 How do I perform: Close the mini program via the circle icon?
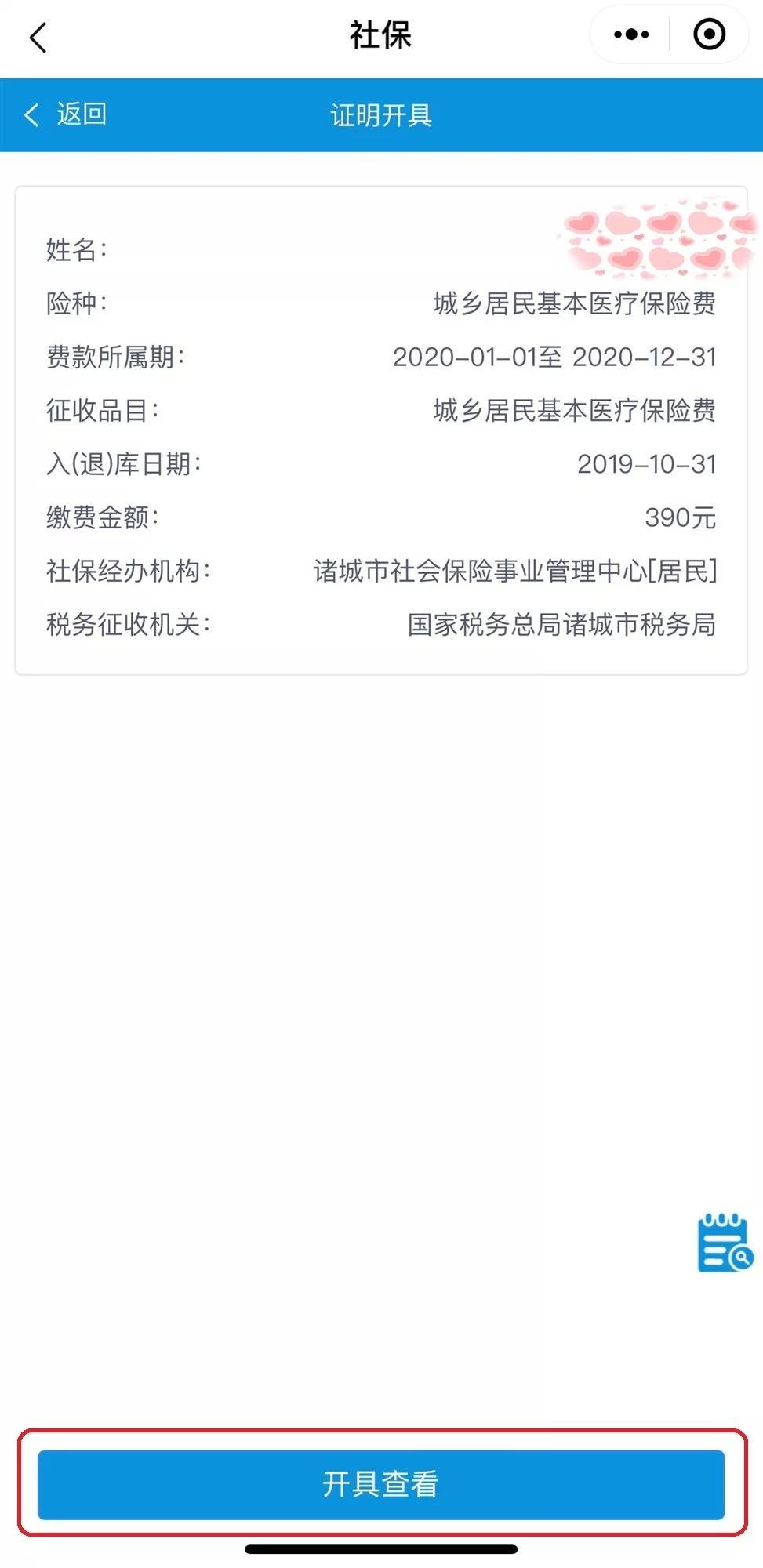710,34
